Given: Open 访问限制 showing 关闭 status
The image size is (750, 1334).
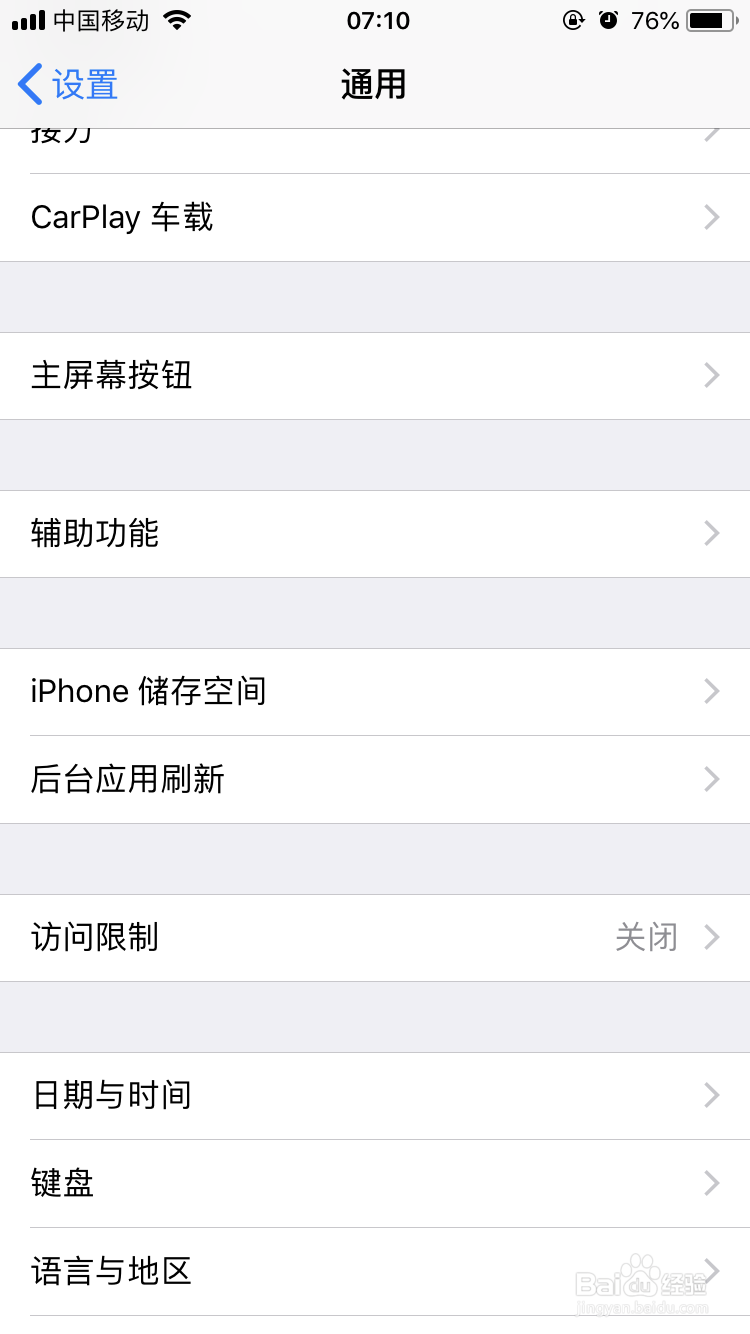Looking at the screenshot, I should point(375,937).
